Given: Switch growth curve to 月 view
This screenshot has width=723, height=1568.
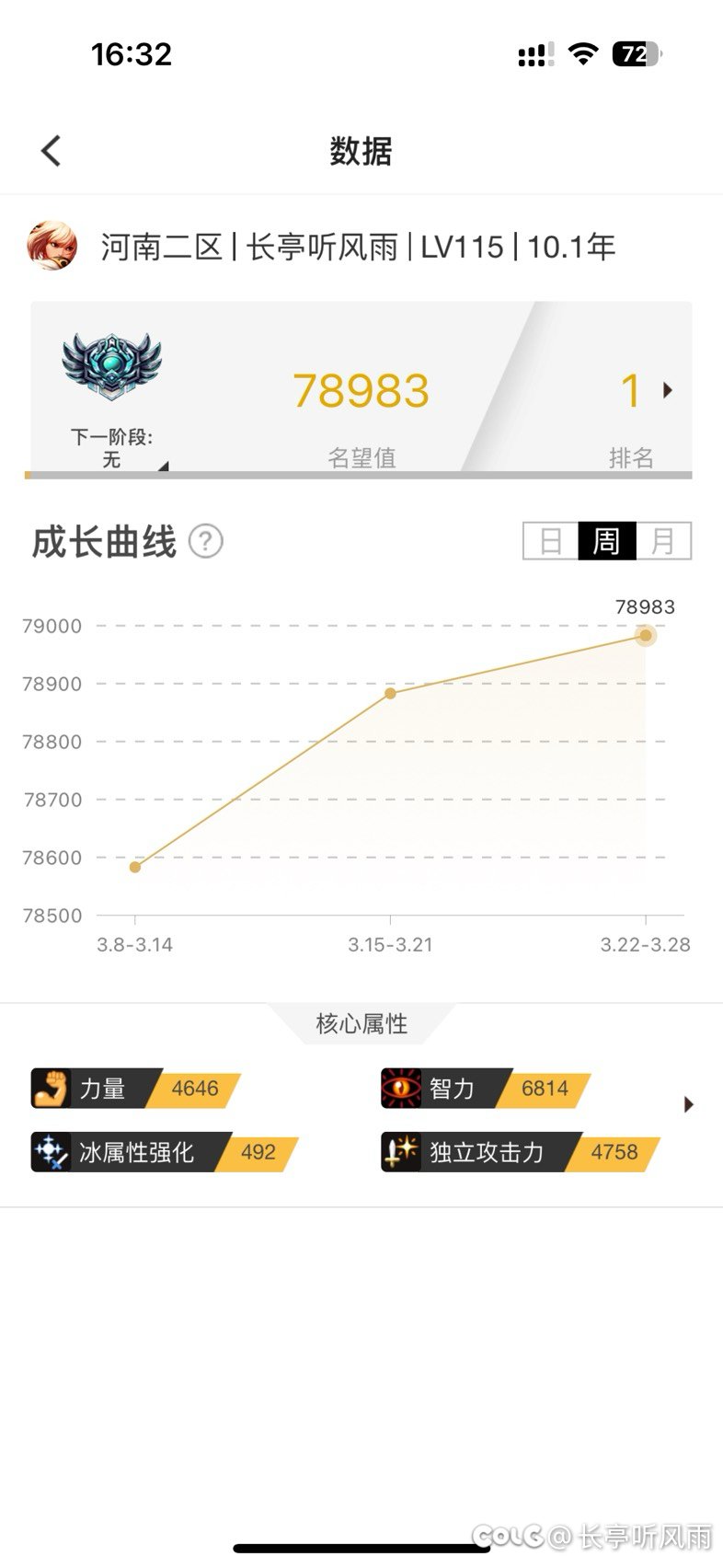Looking at the screenshot, I should pos(662,541).
